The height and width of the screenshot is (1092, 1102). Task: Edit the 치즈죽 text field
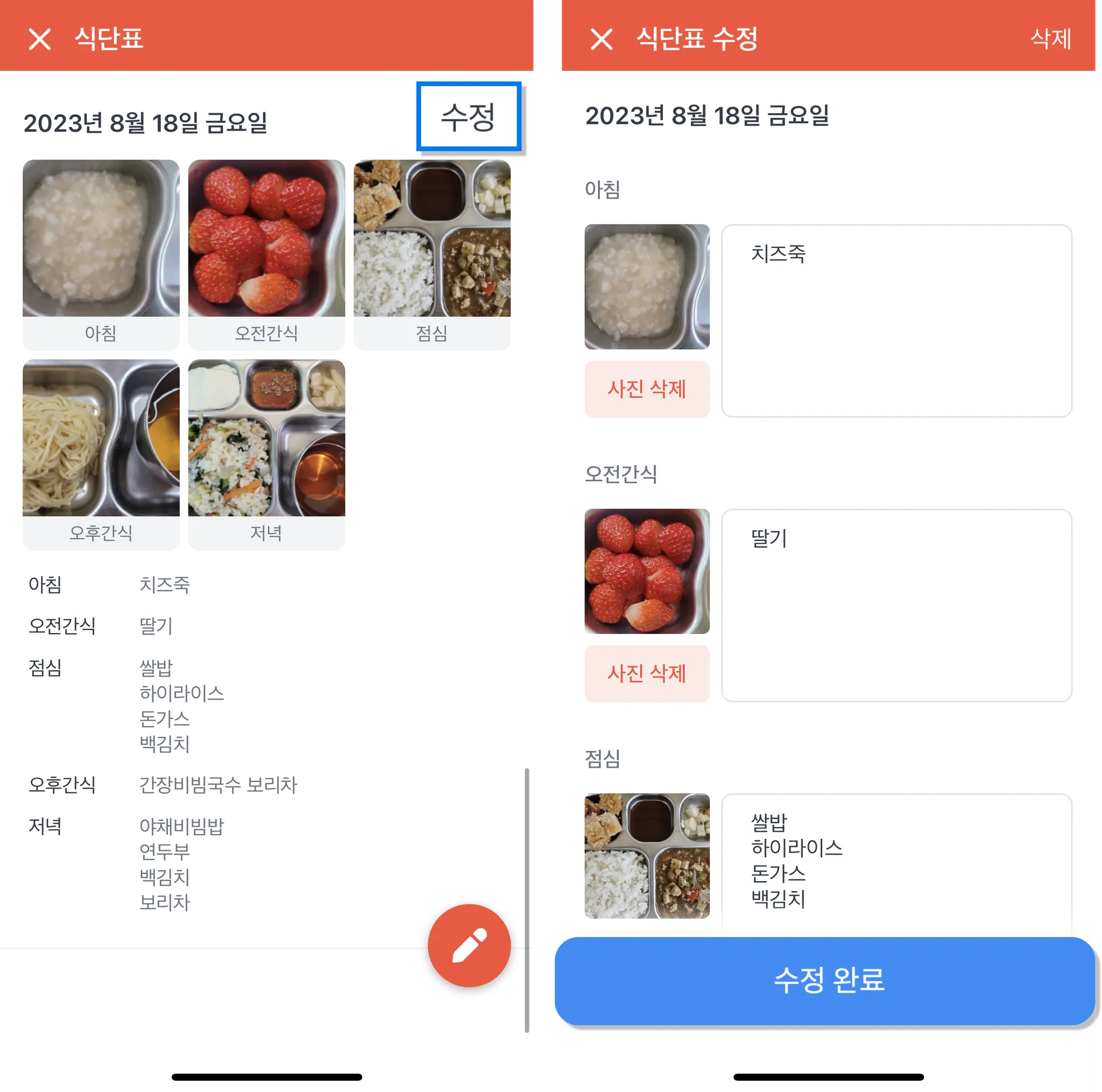[896, 321]
